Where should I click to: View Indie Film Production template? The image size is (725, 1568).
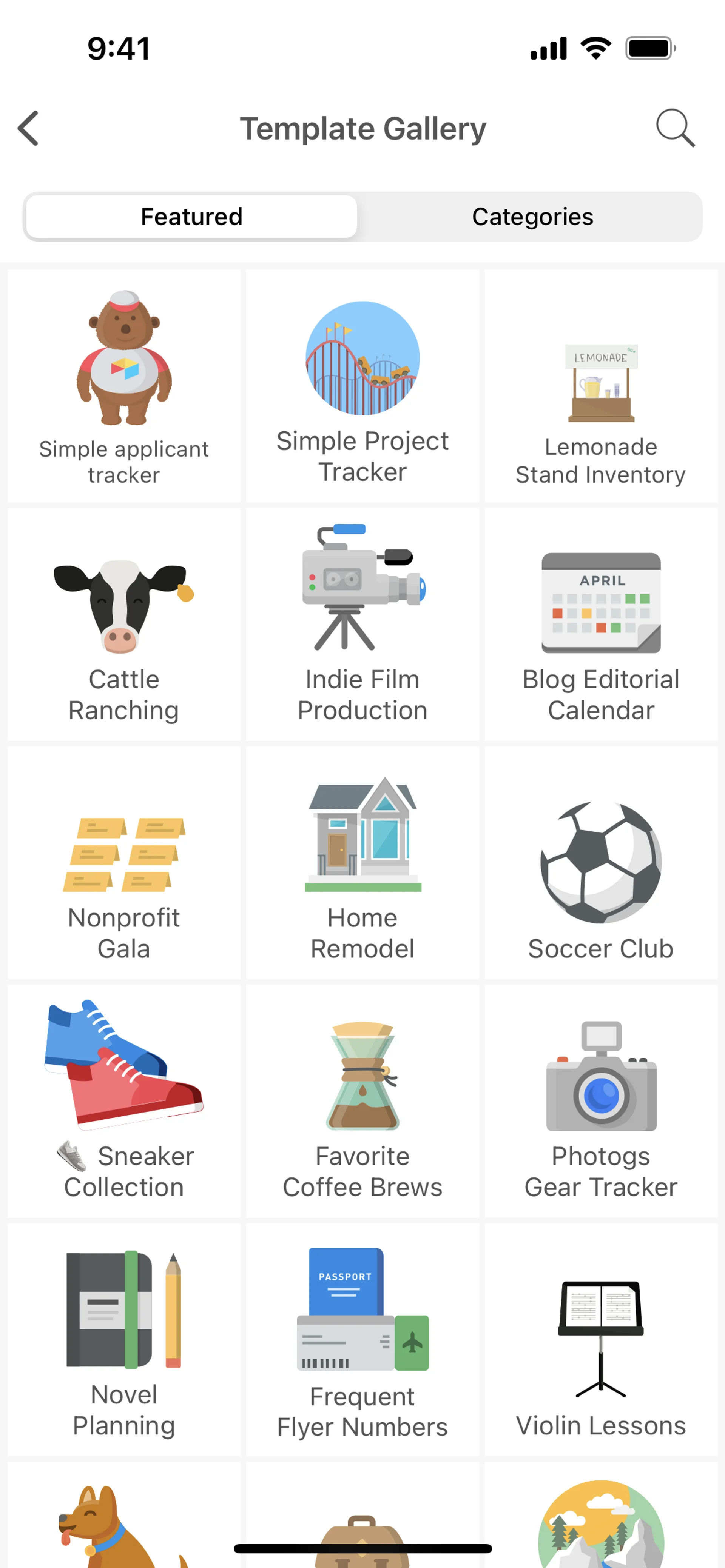click(x=362, y=625)
